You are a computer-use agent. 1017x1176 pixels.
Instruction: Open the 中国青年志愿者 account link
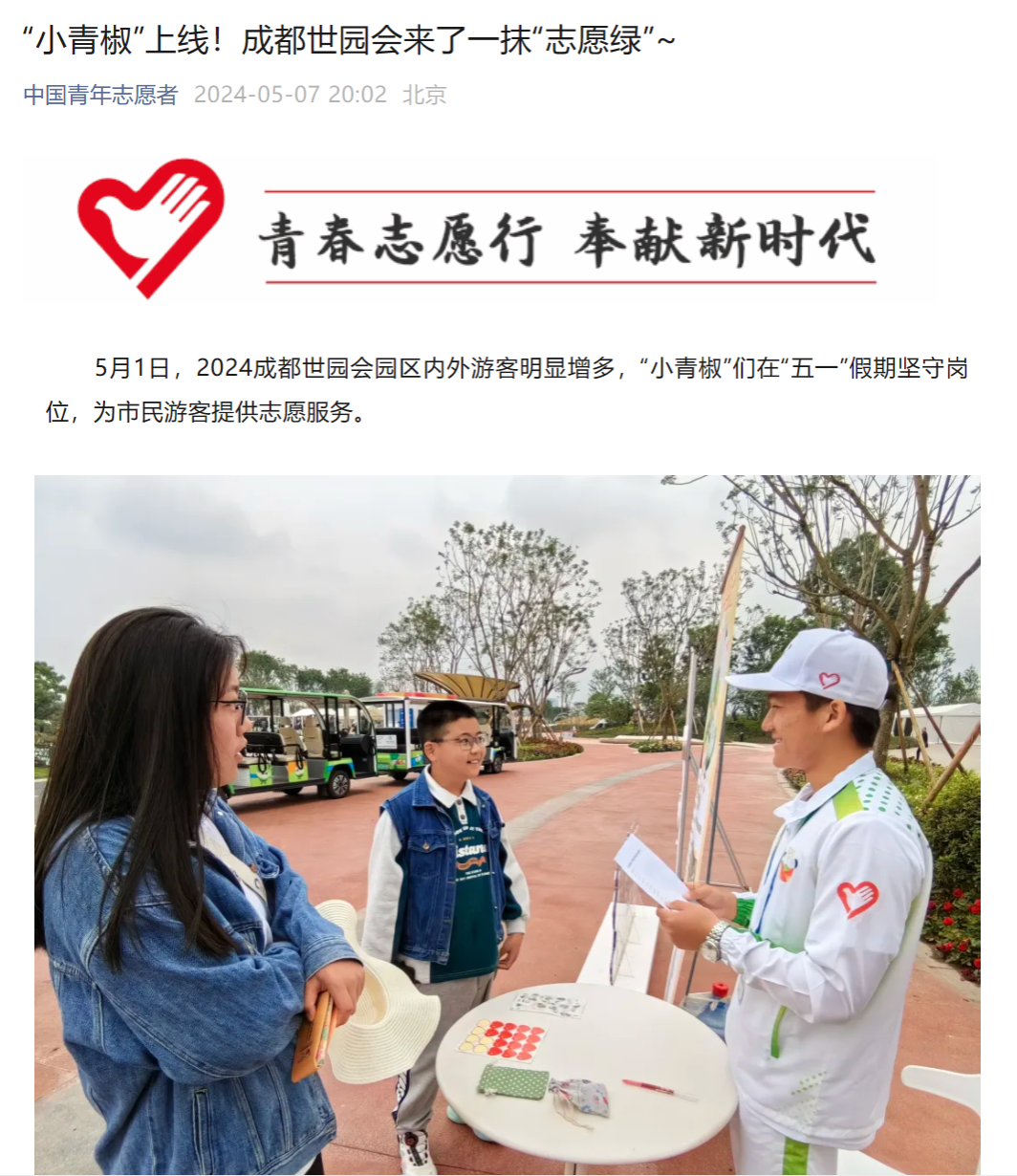click(100, 95)
